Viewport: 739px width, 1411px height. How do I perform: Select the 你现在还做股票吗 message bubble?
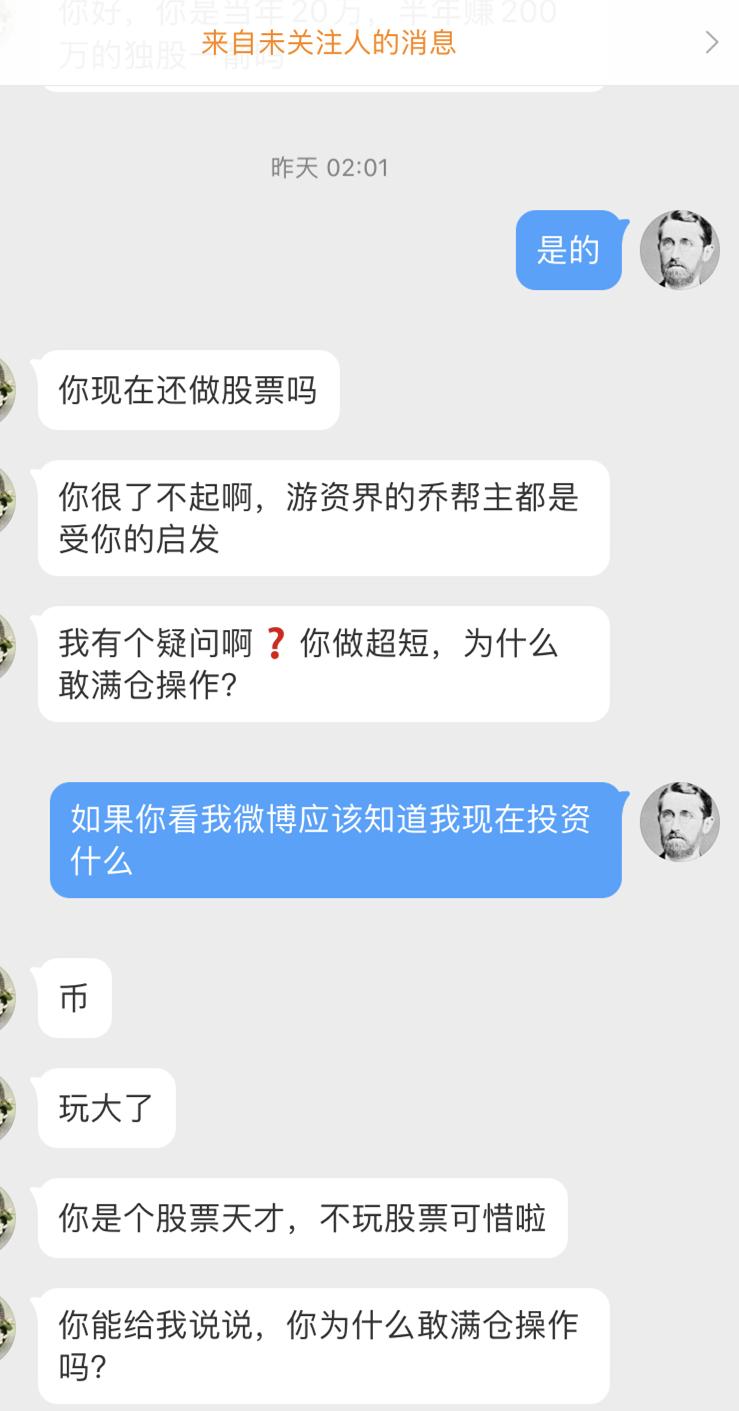[188, 390]
